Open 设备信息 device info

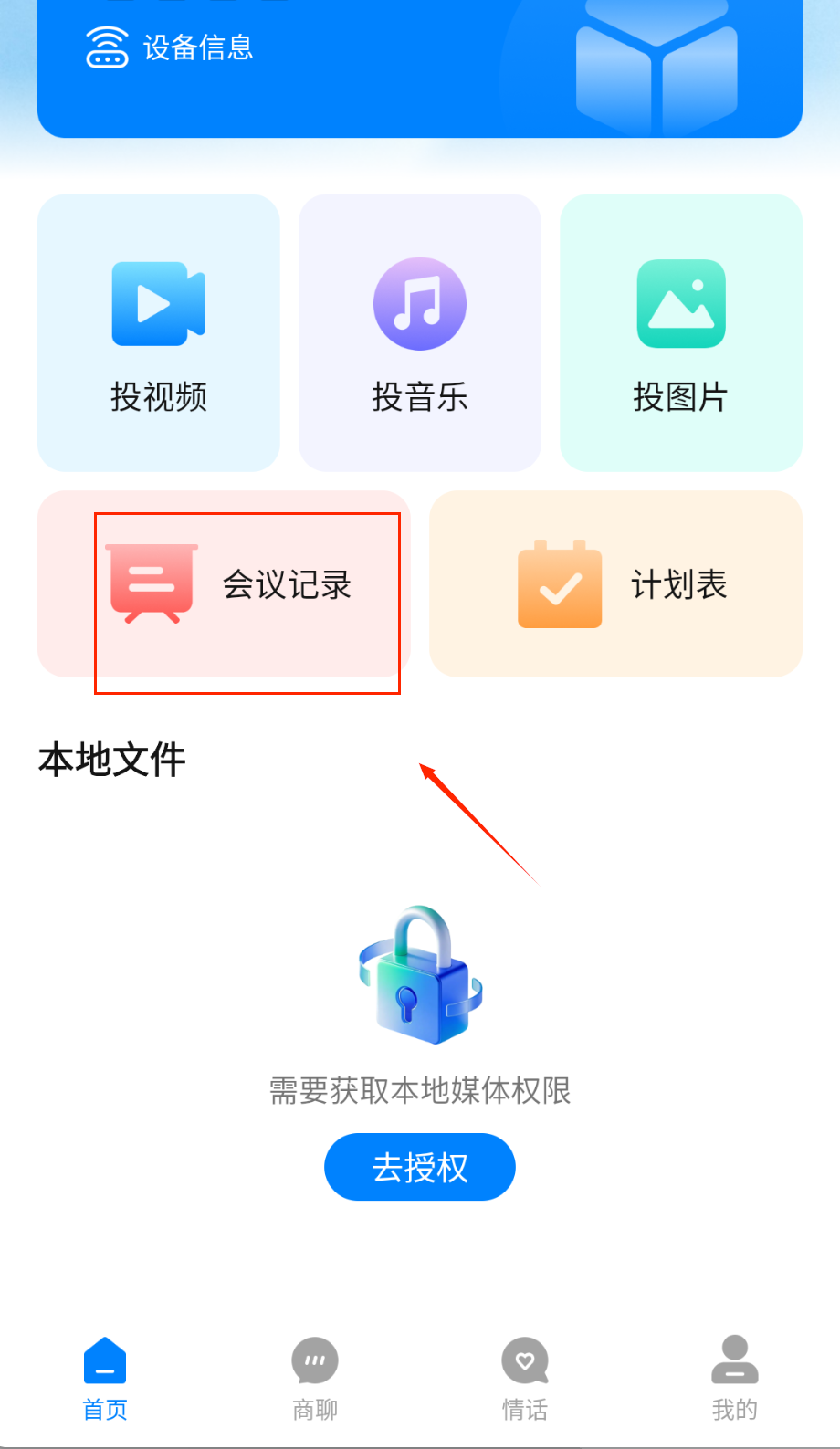coord(170,47)
